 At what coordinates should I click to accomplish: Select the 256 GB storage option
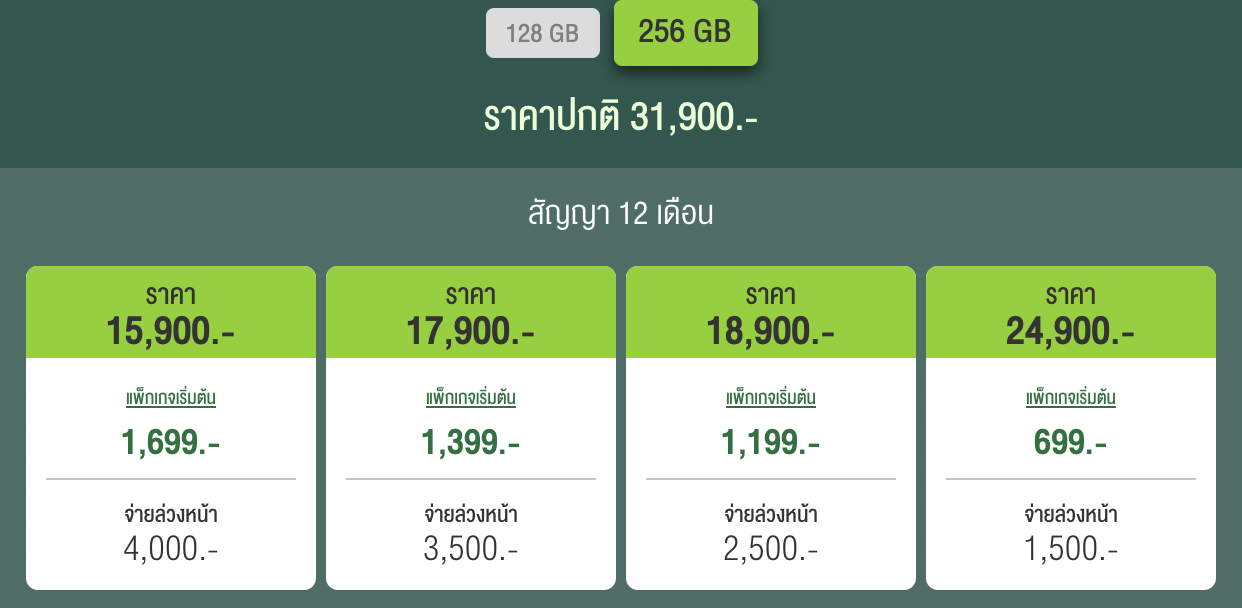click(685, 32)
